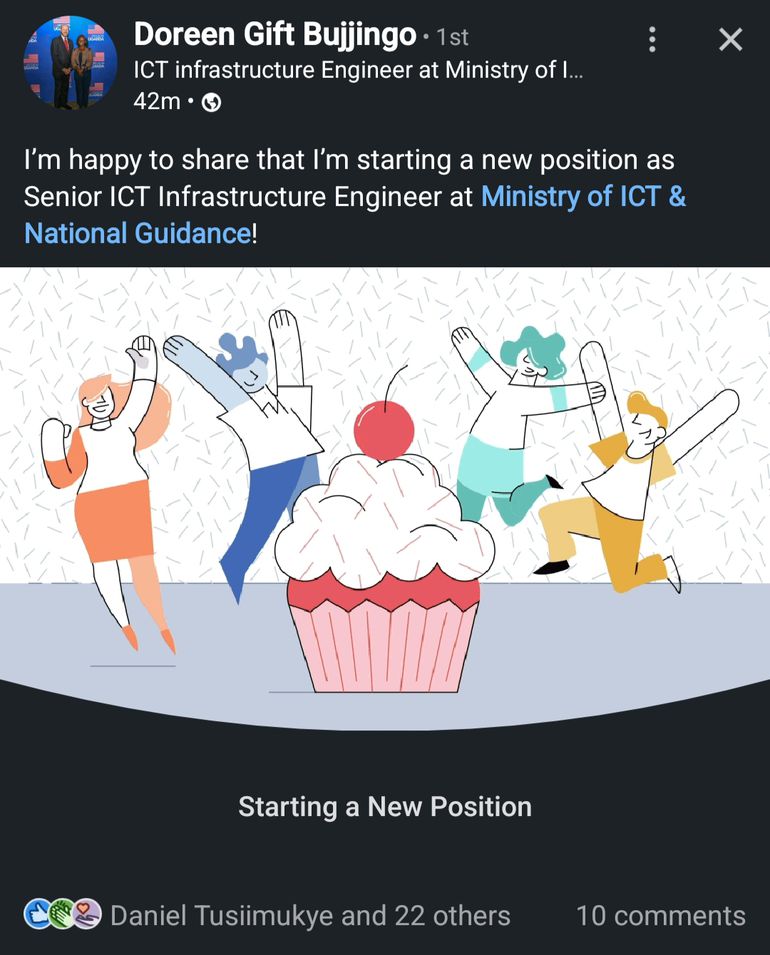Screen dimensions: 770x955
Task: Open the three-dot overflow menu
Action: [x=652, y=40]
